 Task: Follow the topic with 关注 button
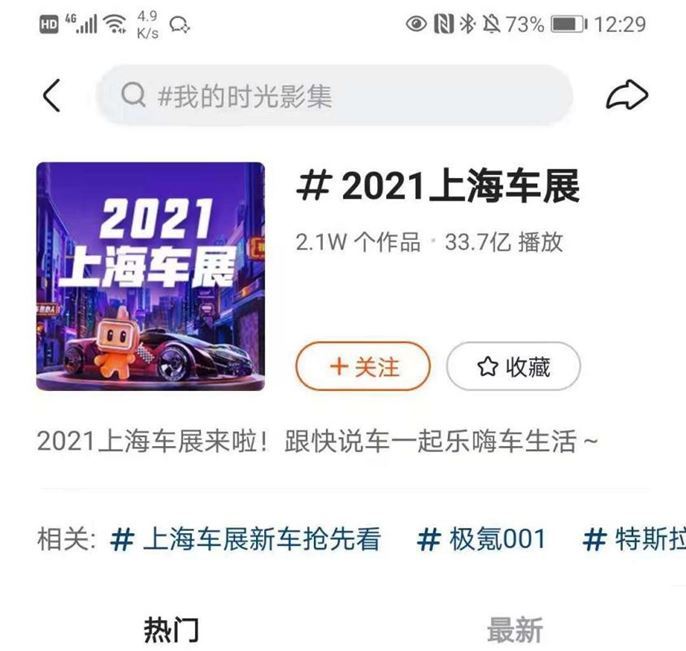click(363, 367)
